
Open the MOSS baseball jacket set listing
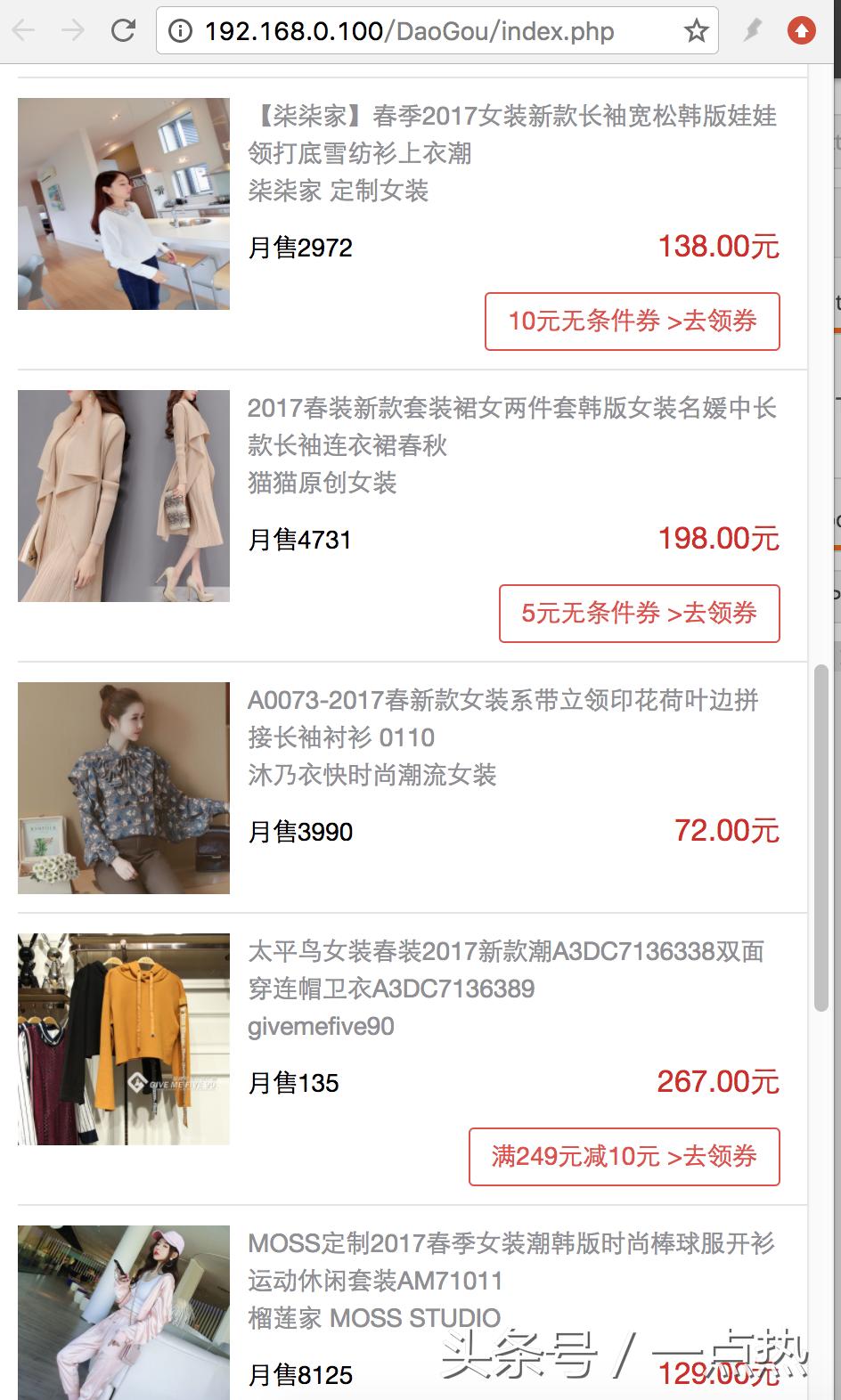510,1263
